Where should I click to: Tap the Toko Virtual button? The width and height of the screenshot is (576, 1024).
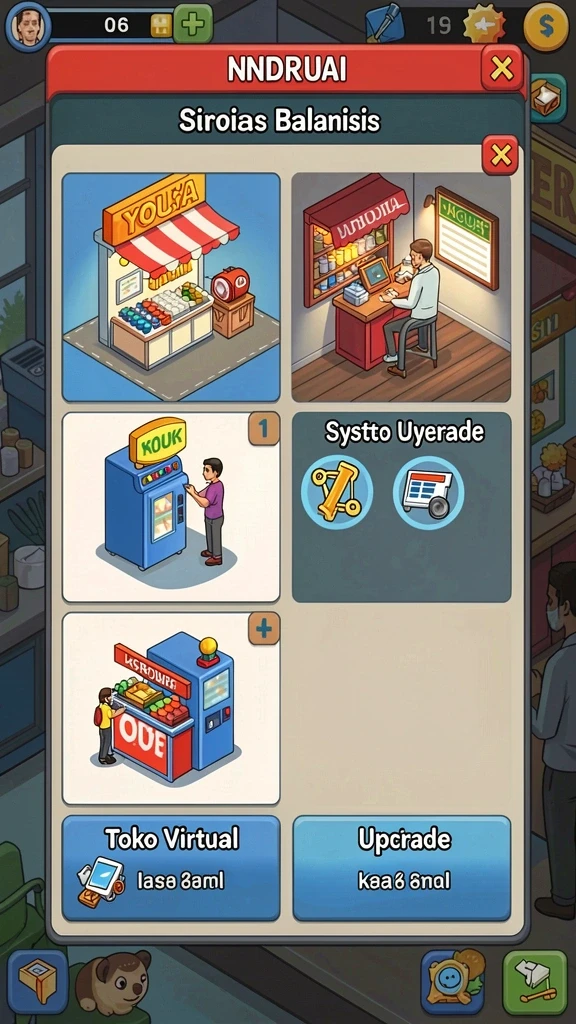(171, 868)
